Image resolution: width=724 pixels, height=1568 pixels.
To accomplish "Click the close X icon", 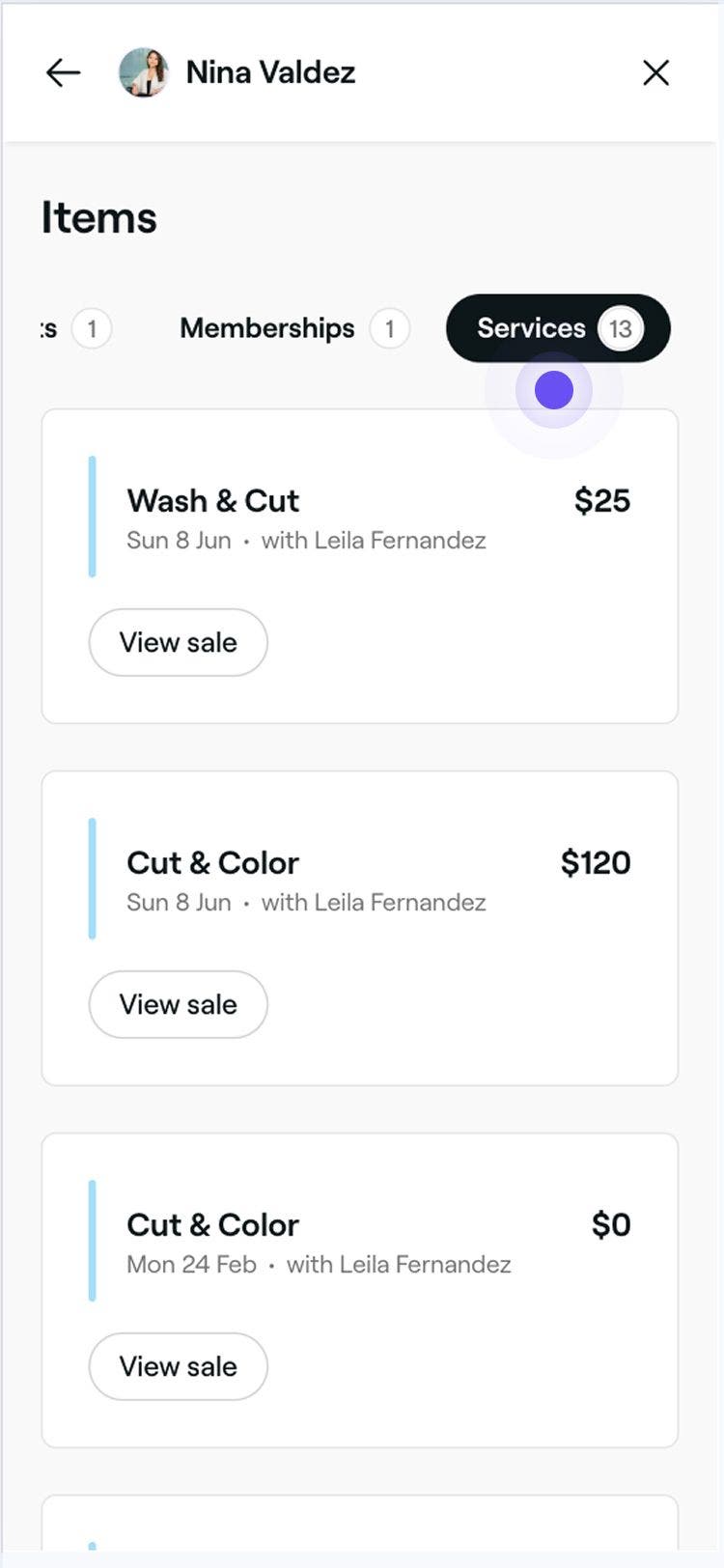I will pyautogui.click(x=655, y=72).
